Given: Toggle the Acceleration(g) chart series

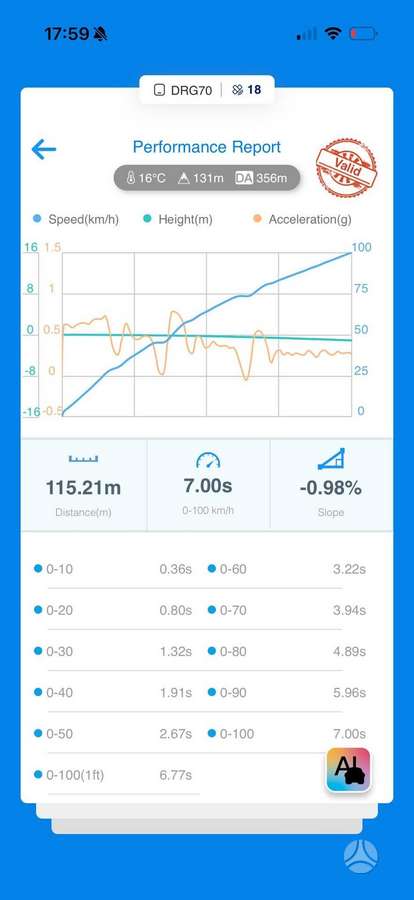Looking at the screenshot, I should point(302,219).
